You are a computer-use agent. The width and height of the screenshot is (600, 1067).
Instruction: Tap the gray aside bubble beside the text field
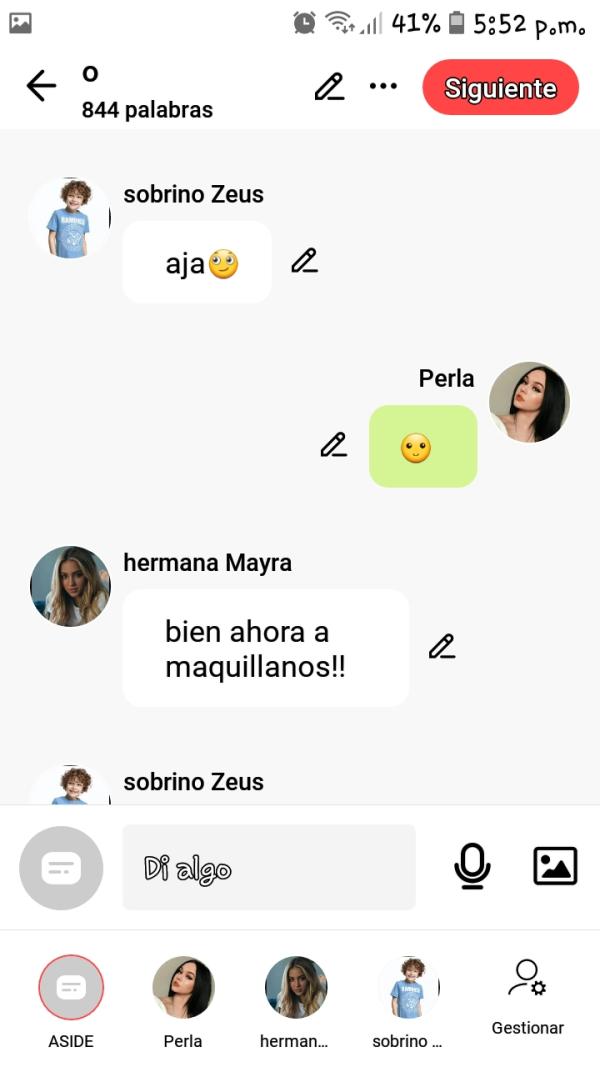pos(61,868)
